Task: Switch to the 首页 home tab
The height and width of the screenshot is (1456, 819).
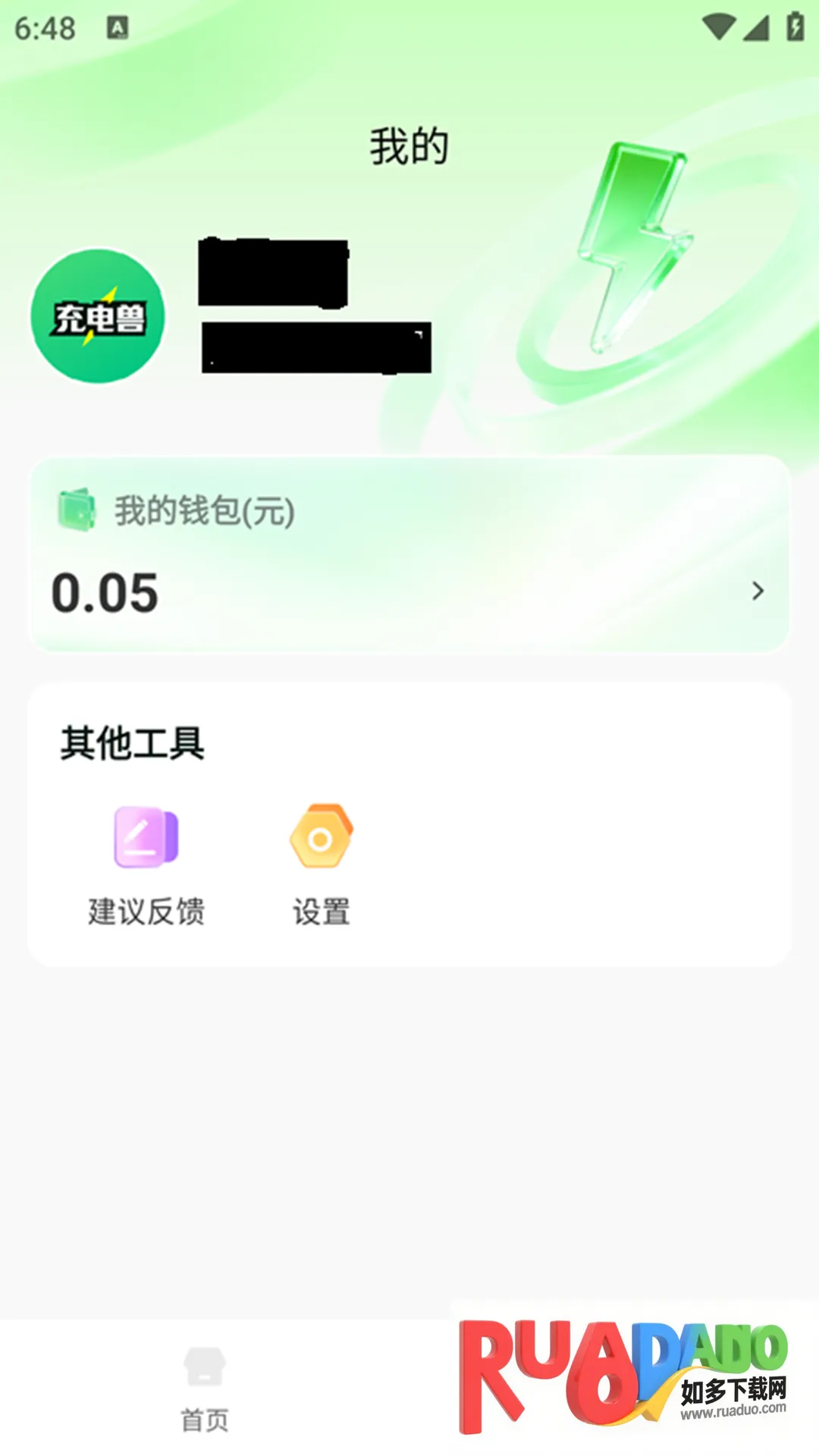Action: [x=205, y=1388]
